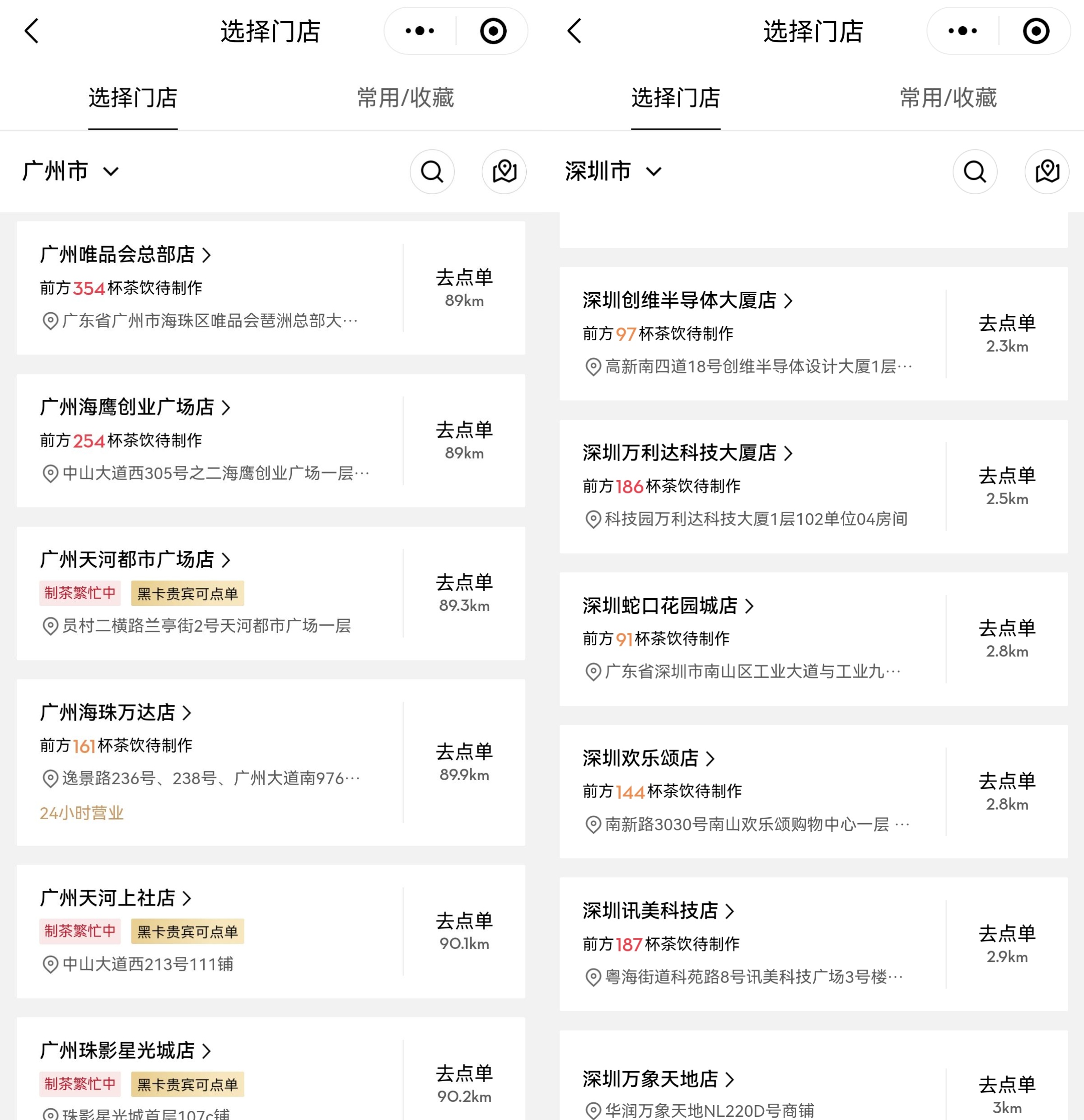Select the 深圳蛇口花园城店 store
Screen dimensions: 1084x1120
point(668,606)
